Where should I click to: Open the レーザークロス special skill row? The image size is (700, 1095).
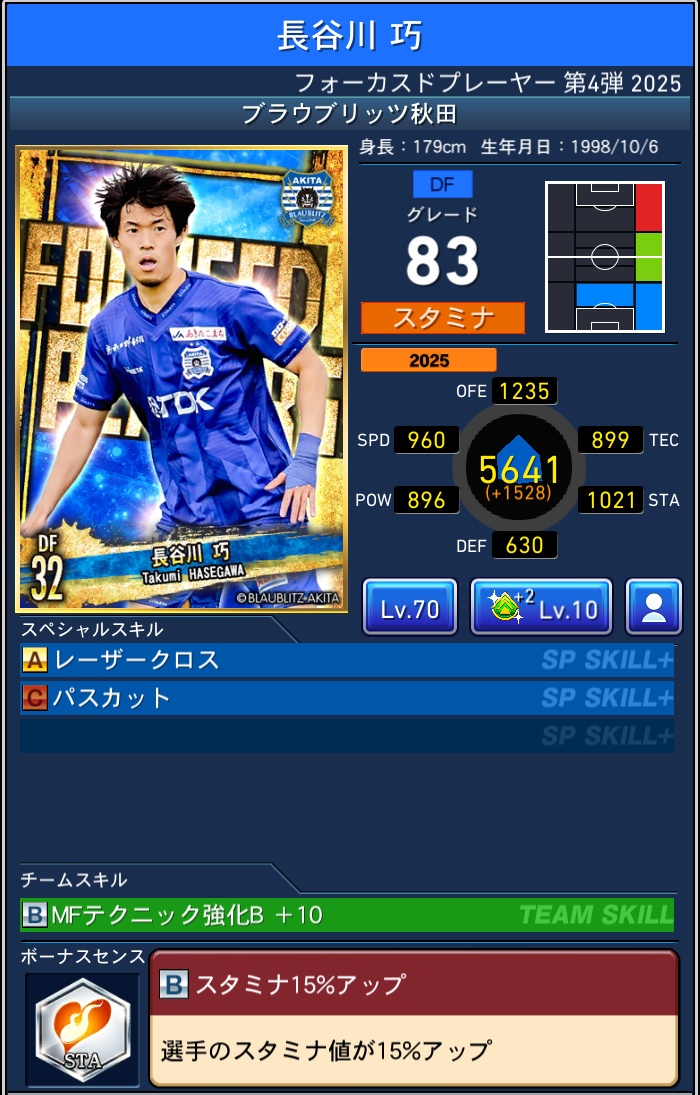coord(346,660)
